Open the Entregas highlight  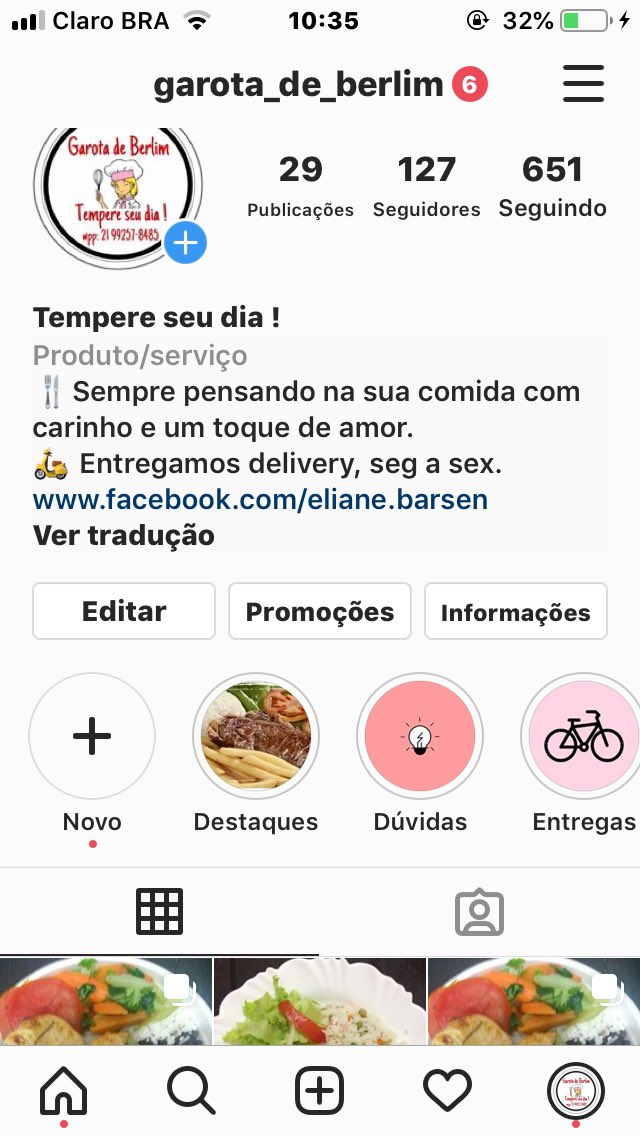pos(583,737)
